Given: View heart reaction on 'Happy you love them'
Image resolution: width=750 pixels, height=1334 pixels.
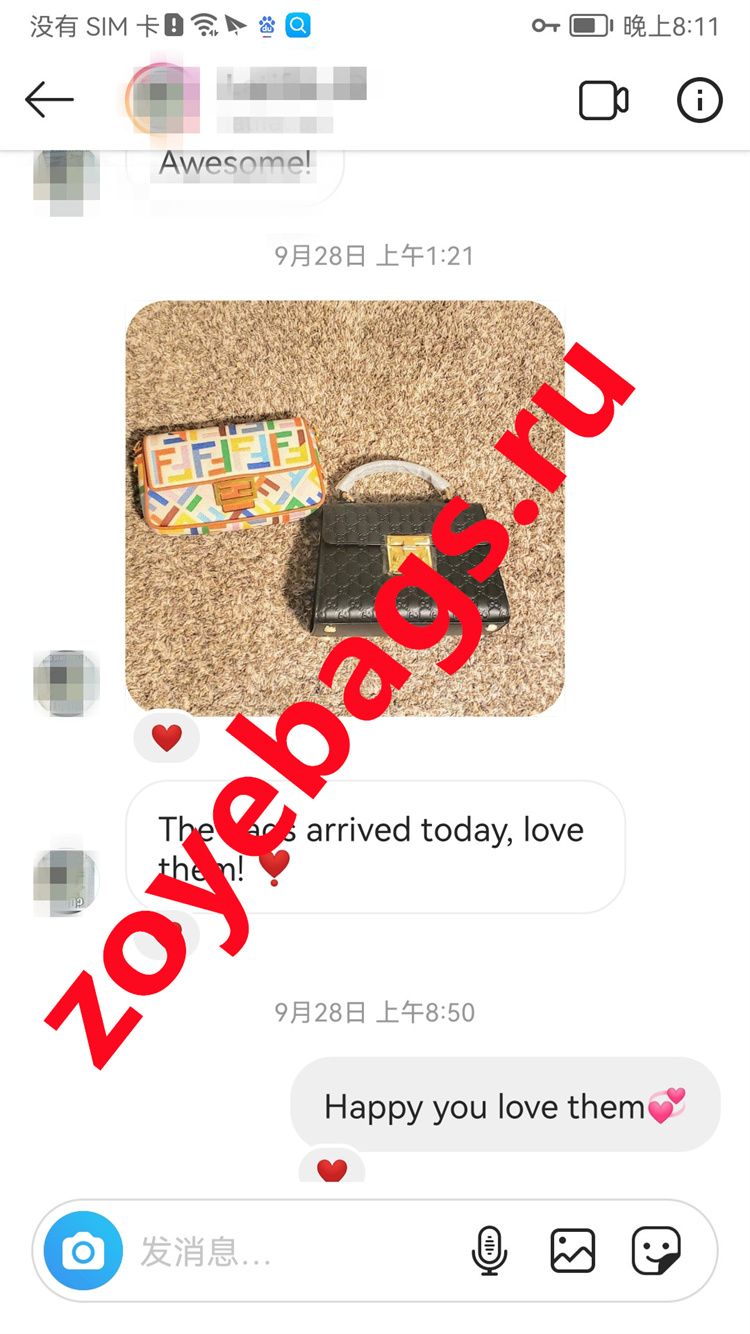Looking at the screenshot, I should point(332,1168).
